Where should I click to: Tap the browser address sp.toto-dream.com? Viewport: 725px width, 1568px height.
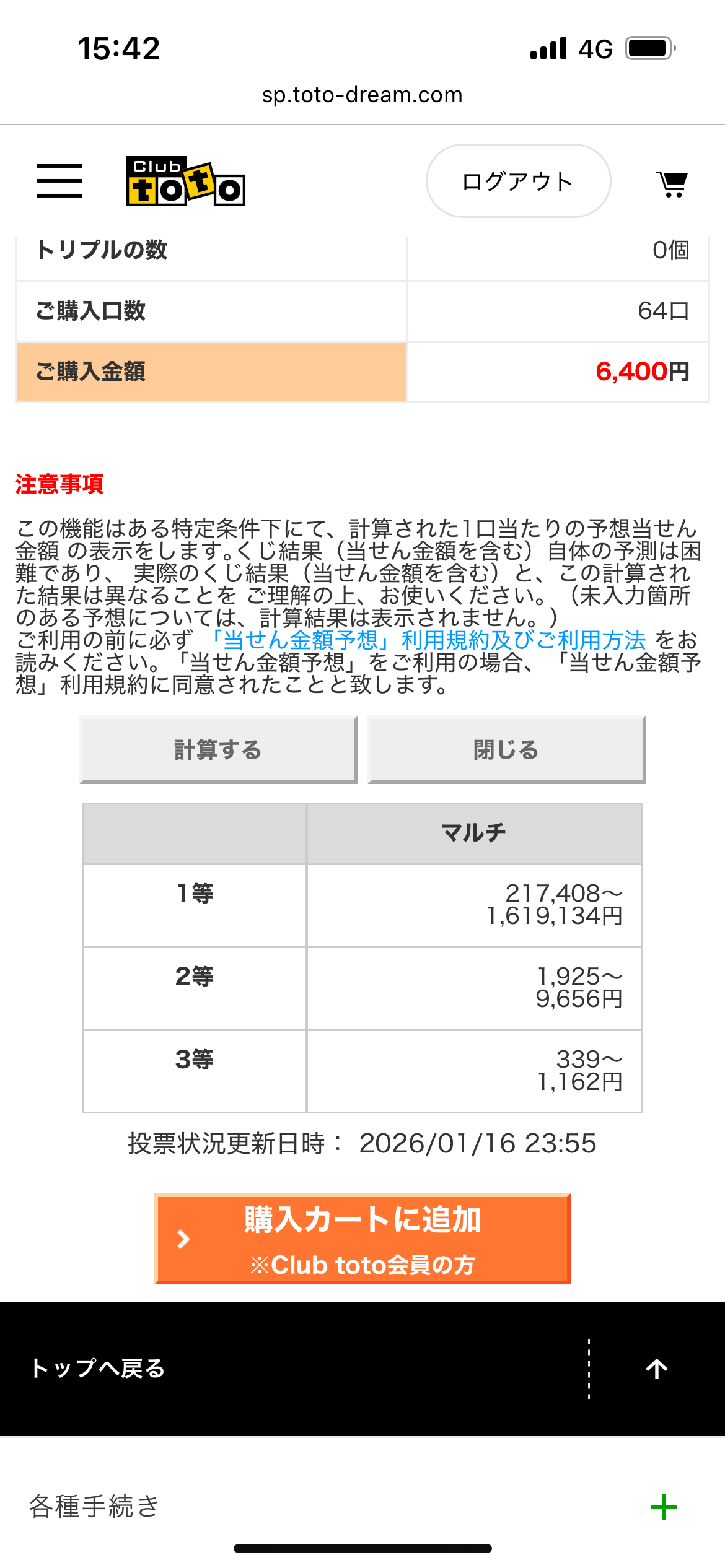click(362, 95)
